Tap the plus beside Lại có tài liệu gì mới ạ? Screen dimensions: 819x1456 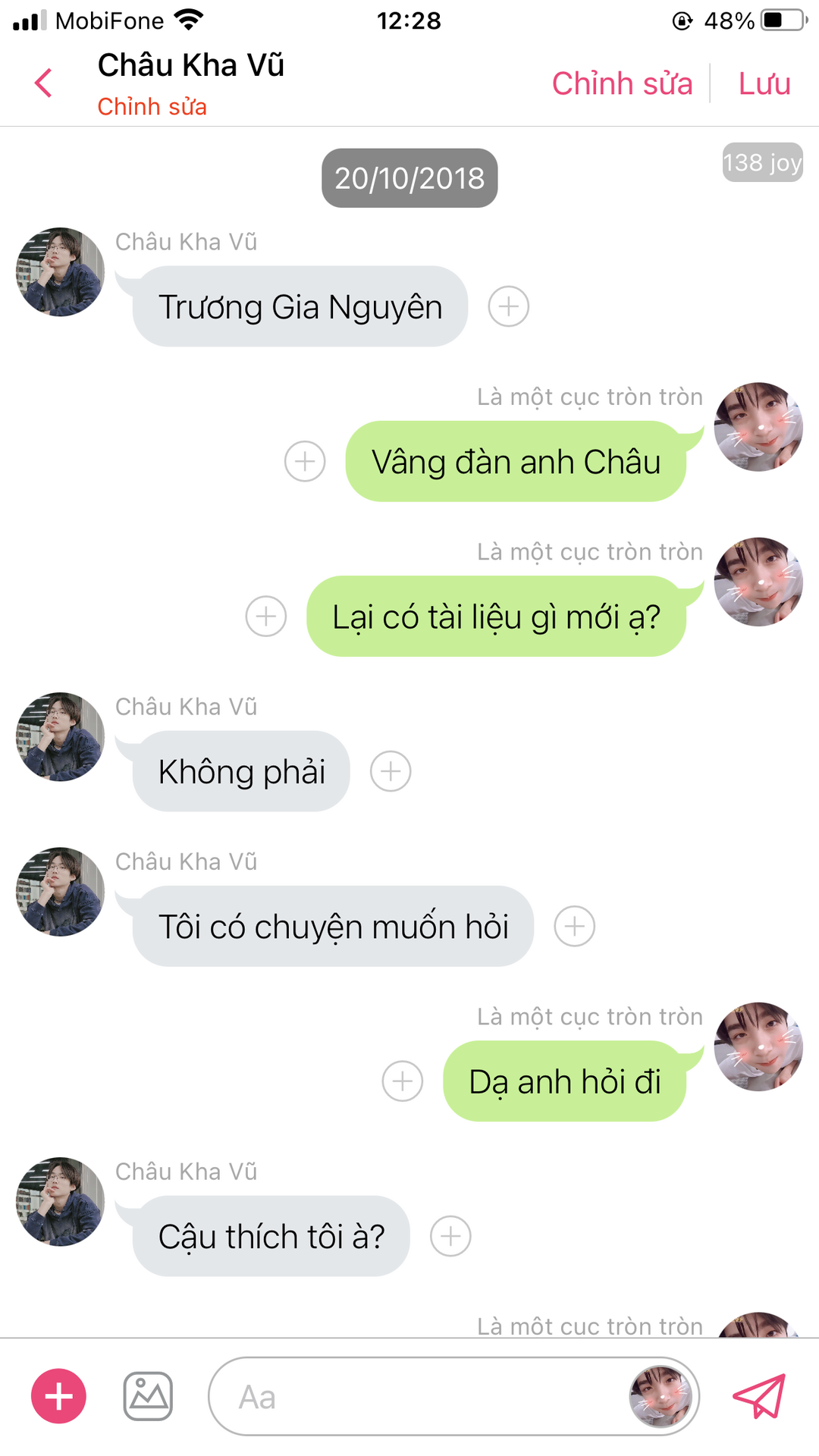coord(266,616)
